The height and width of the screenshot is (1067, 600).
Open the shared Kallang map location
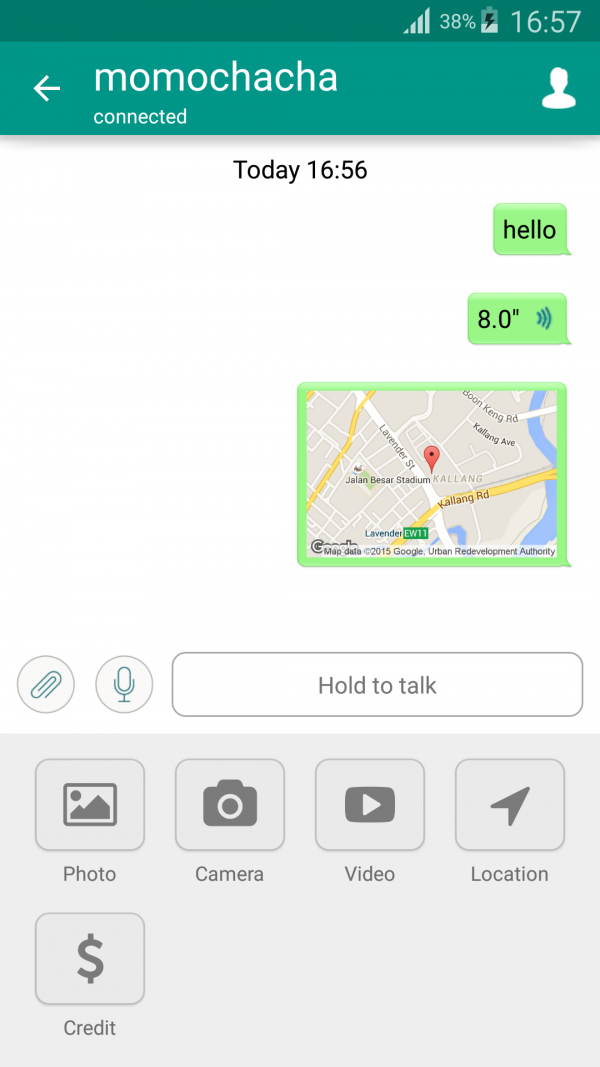click(432, 474)
